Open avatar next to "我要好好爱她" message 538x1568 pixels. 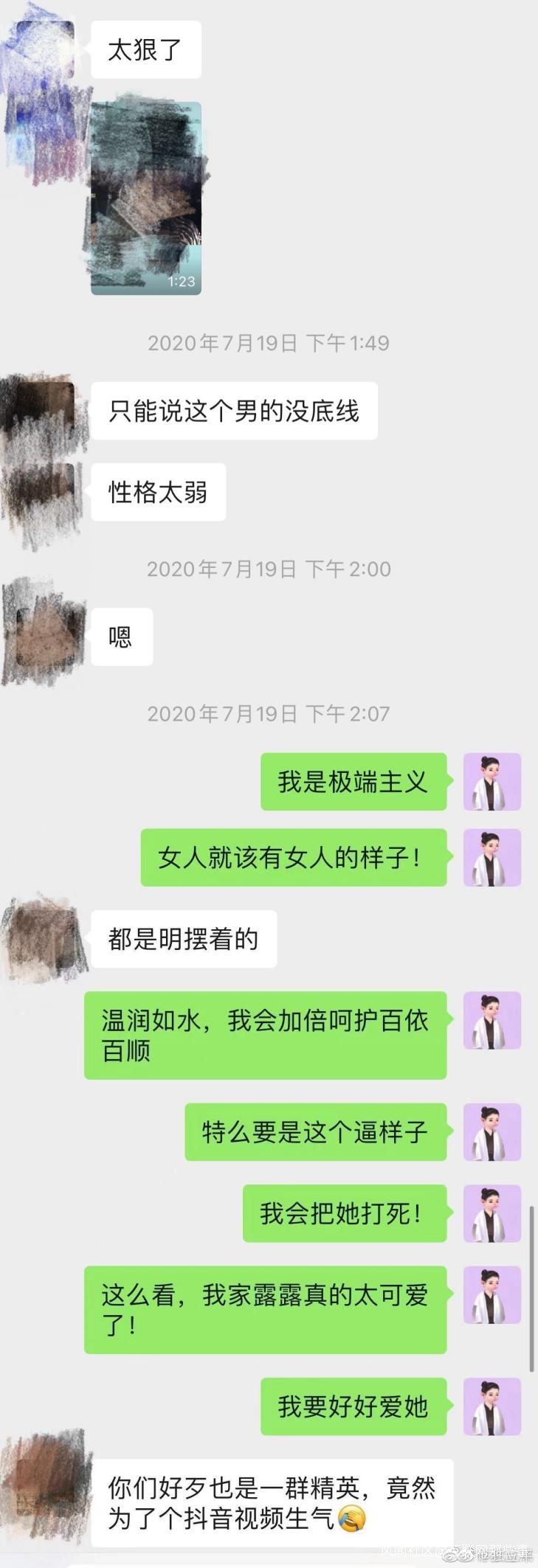click(492, 1406)
